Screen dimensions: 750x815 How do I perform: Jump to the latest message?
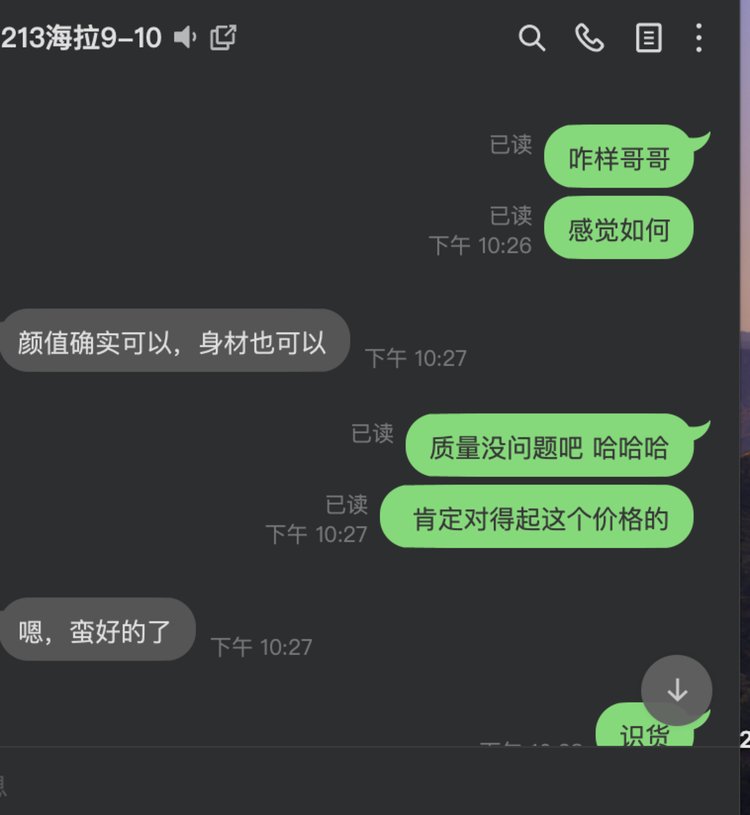677,690
